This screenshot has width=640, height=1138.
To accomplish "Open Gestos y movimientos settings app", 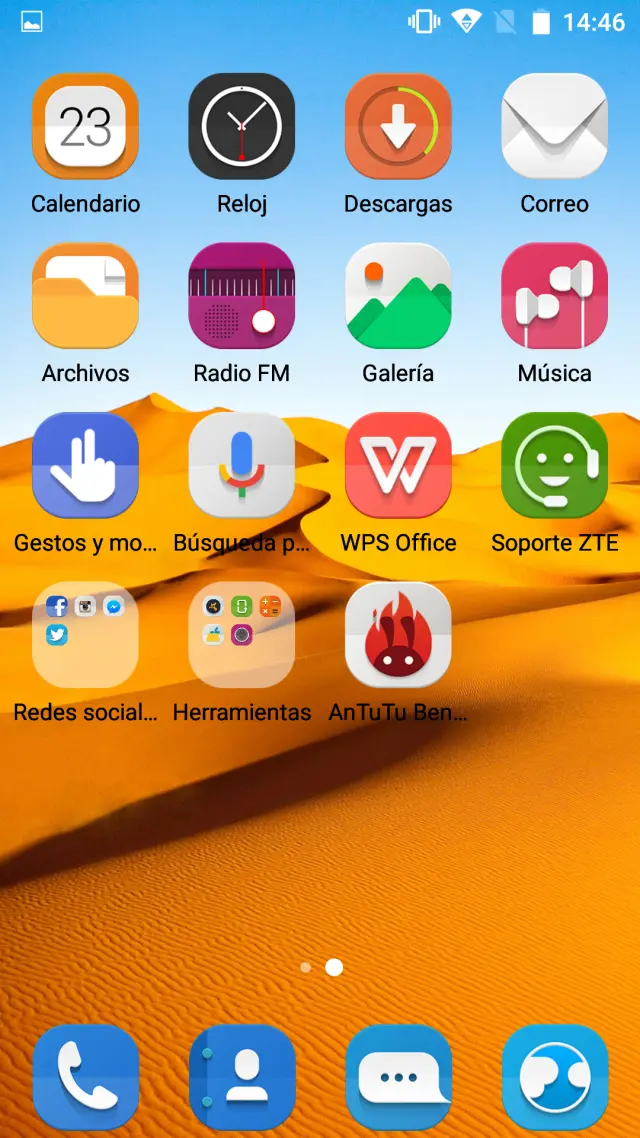I will 85,465.
